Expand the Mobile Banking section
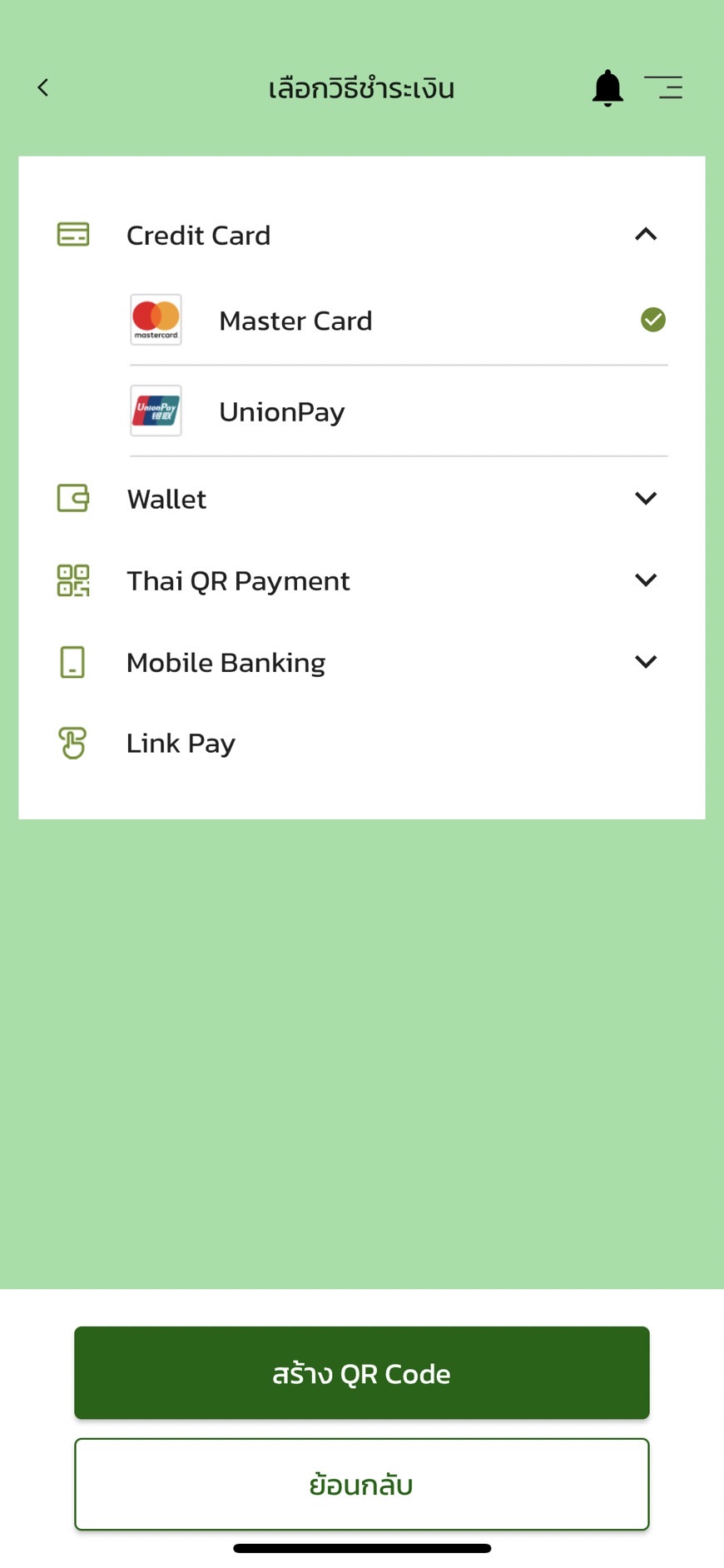The height and width of the screenshot is (1568, 724). click(x=645, y=662)
